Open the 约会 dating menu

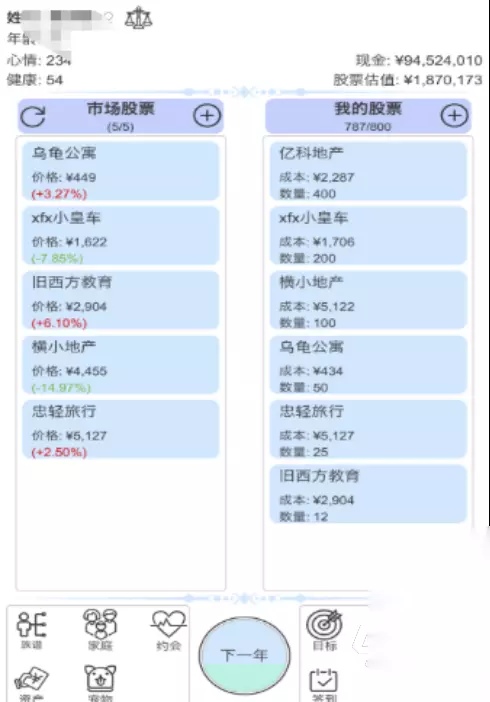point(168,630)
